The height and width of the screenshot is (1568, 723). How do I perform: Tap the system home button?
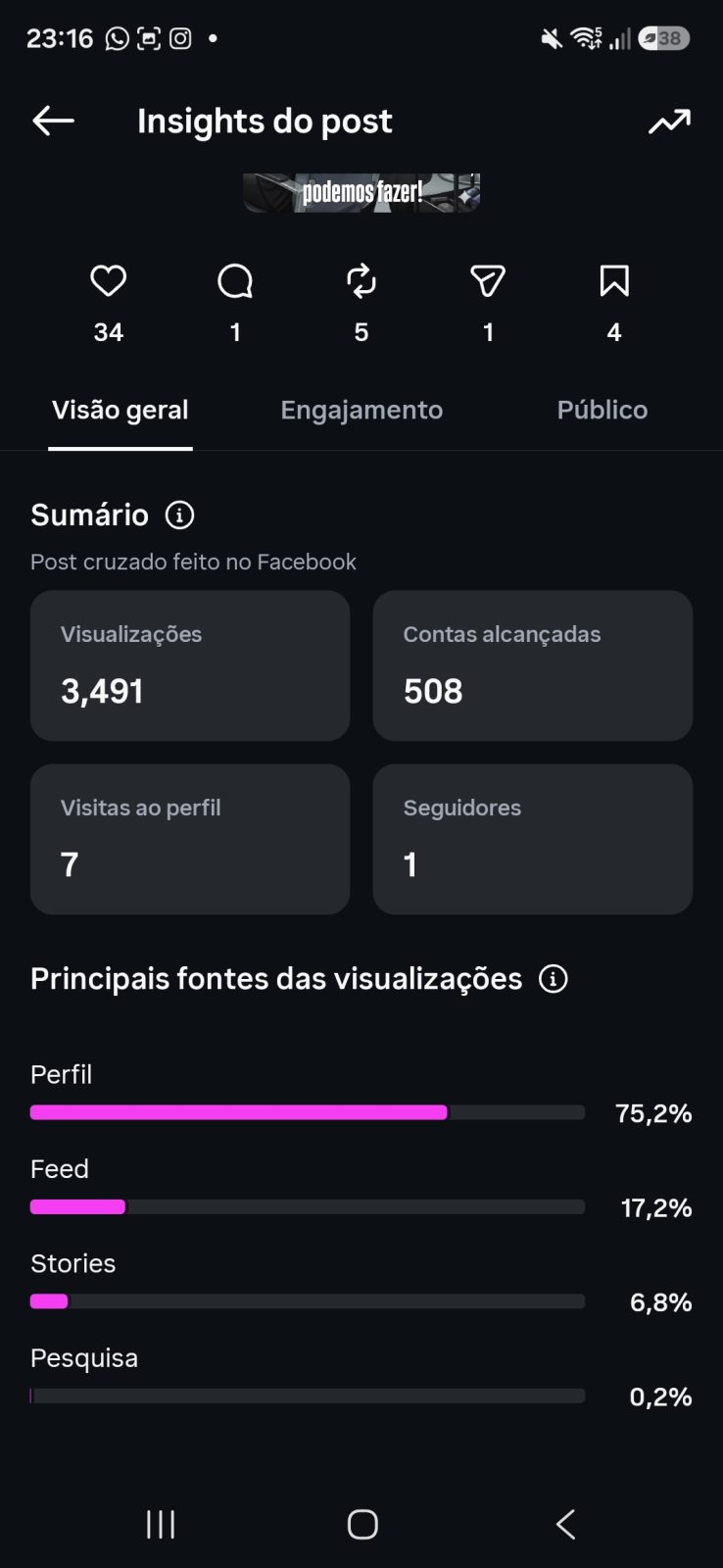[x=362, y=1524]
